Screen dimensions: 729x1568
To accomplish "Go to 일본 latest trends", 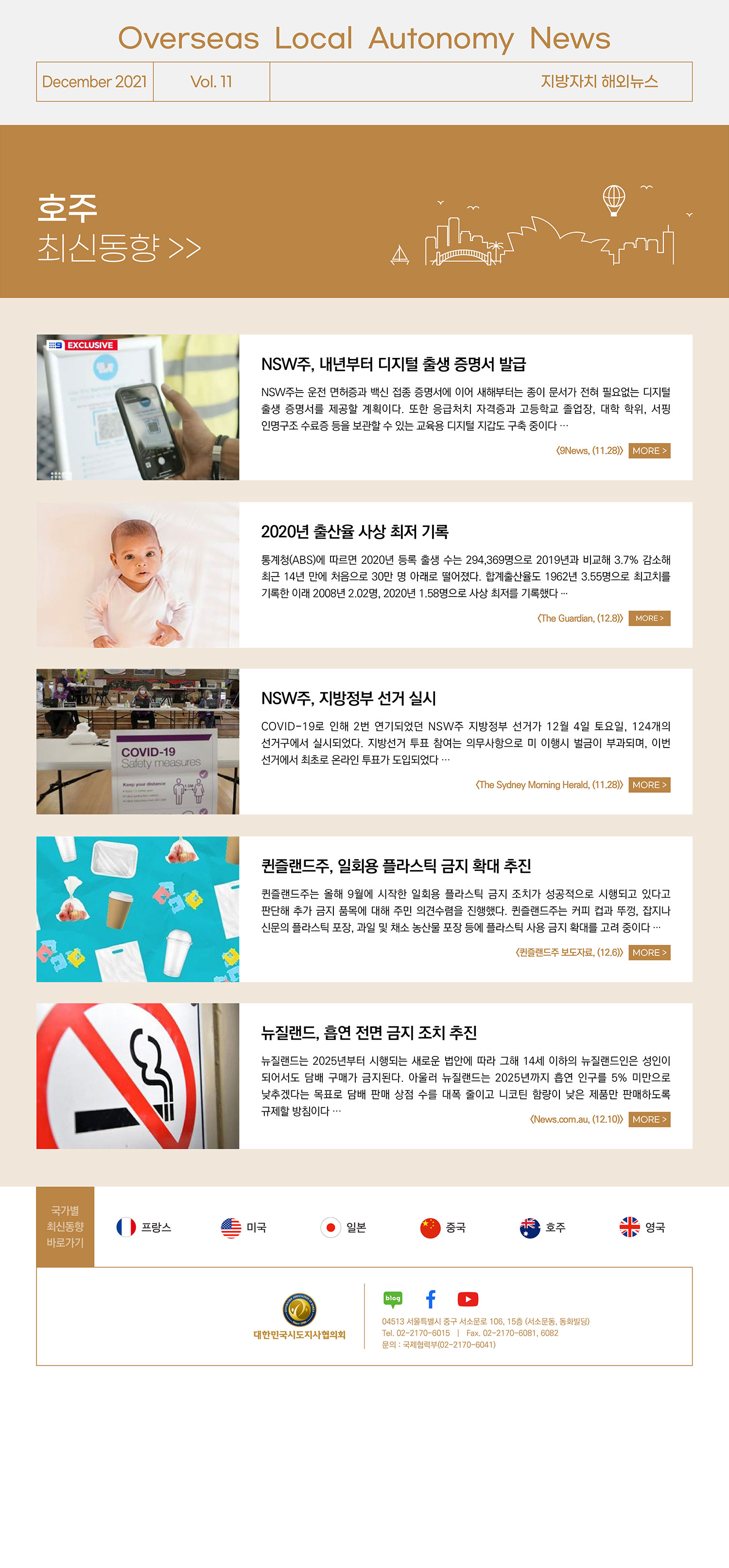I will pyautogui.click(x=344, y=1227).
